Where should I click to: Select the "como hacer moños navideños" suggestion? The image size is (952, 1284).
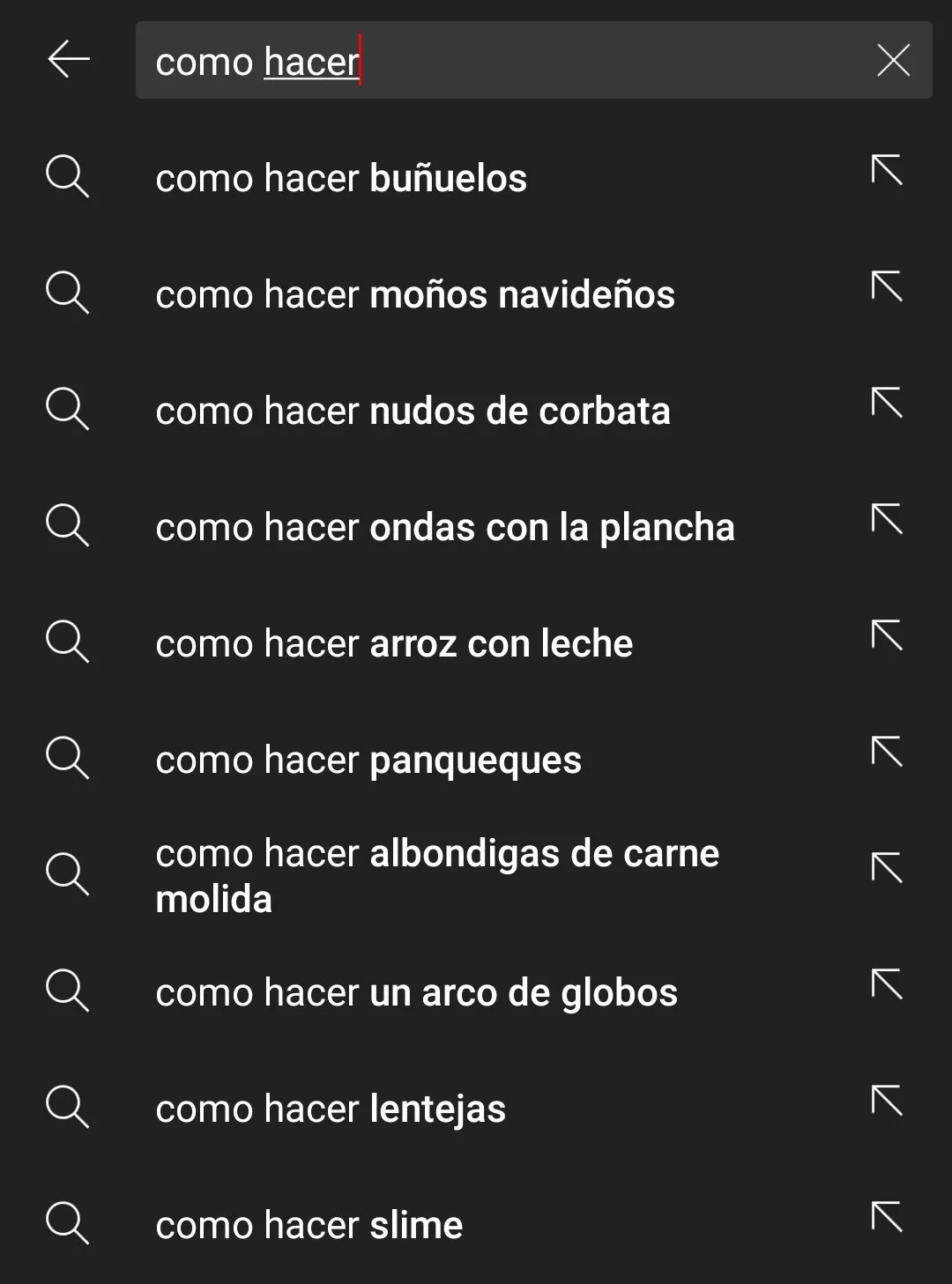(x=415, y=294)
